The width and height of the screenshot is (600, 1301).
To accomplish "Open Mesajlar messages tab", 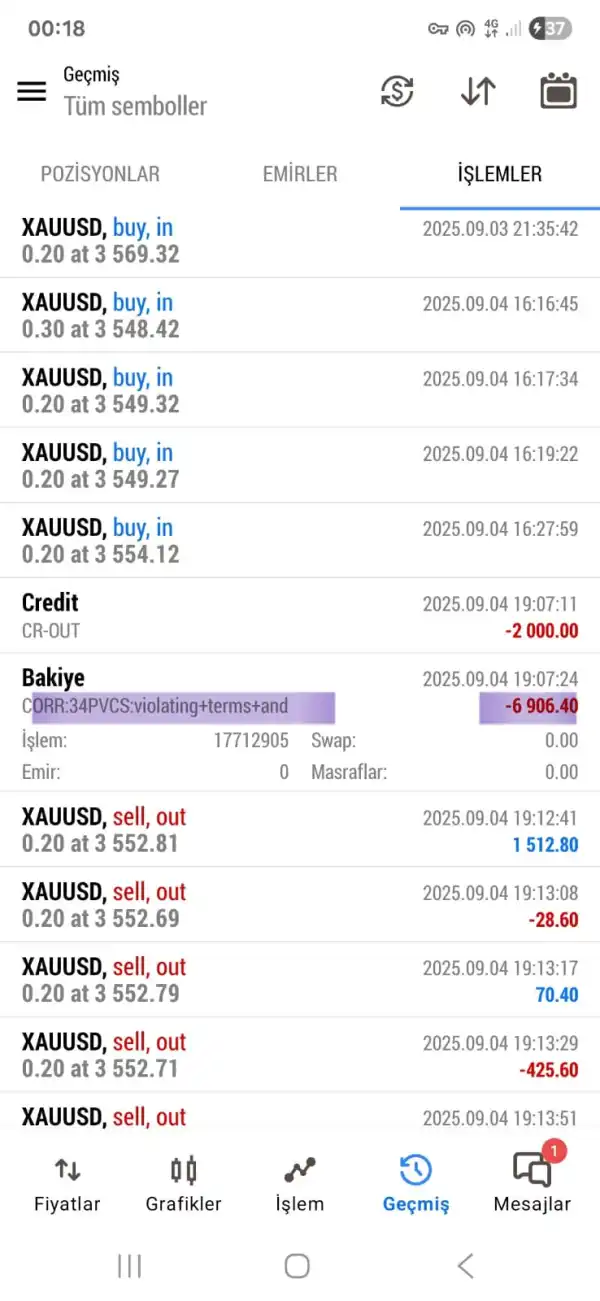I will click(x=532, y=1184).
